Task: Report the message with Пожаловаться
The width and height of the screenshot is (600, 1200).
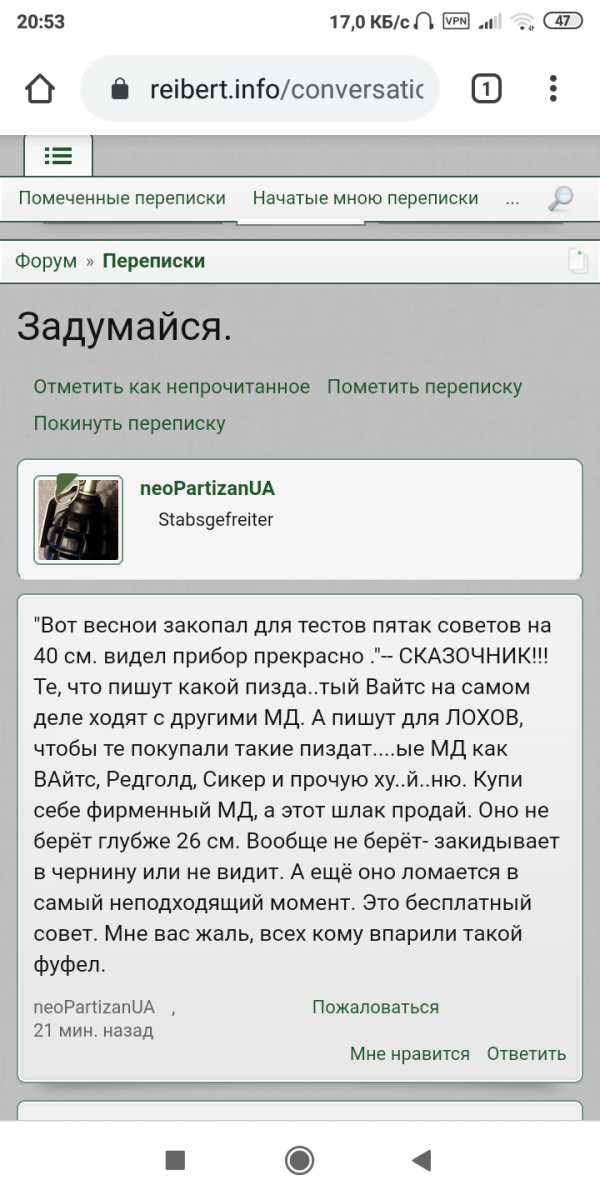Action: [375, 1007]
